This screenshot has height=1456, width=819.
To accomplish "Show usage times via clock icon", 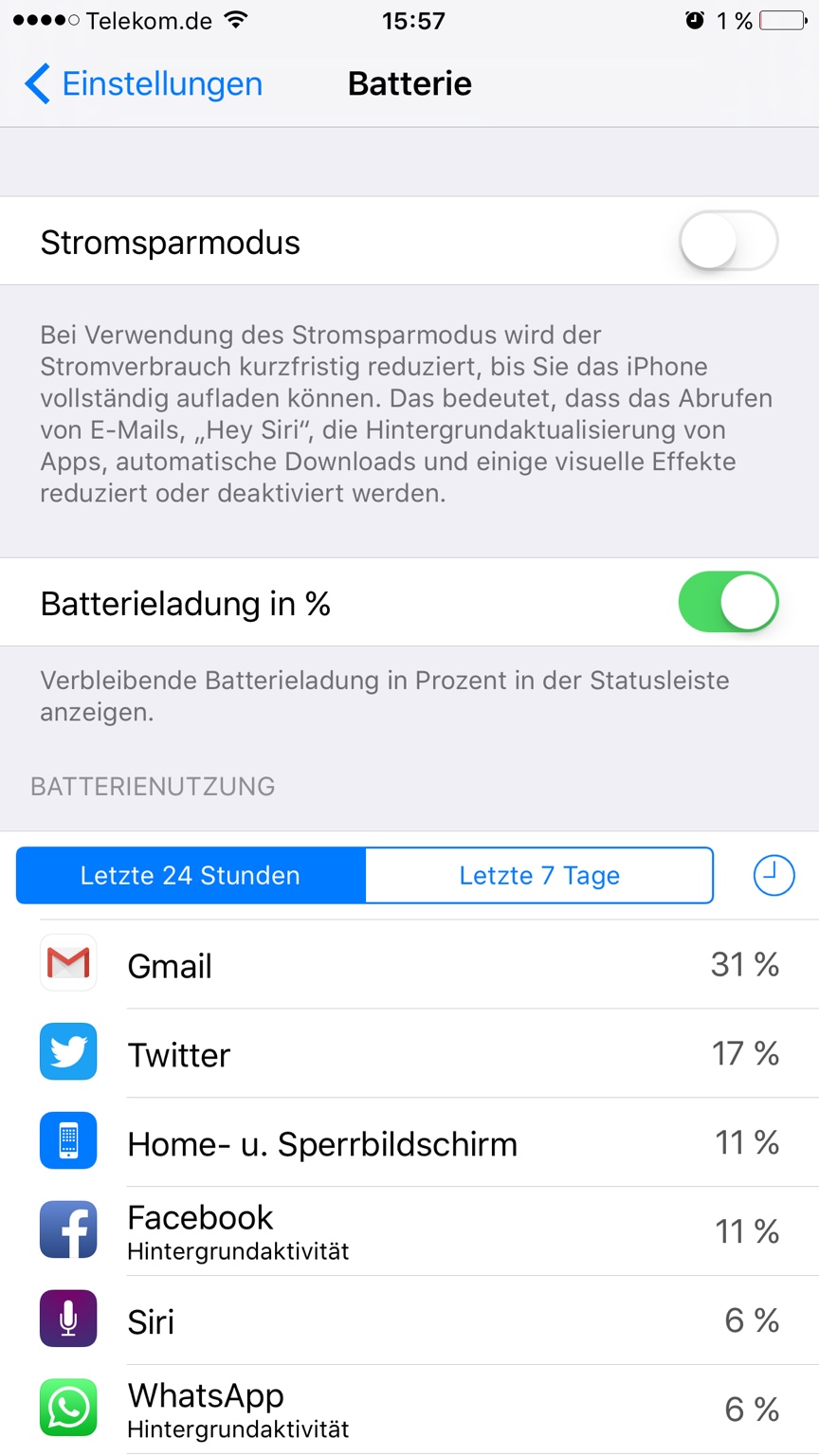I will tap(773, 875).
